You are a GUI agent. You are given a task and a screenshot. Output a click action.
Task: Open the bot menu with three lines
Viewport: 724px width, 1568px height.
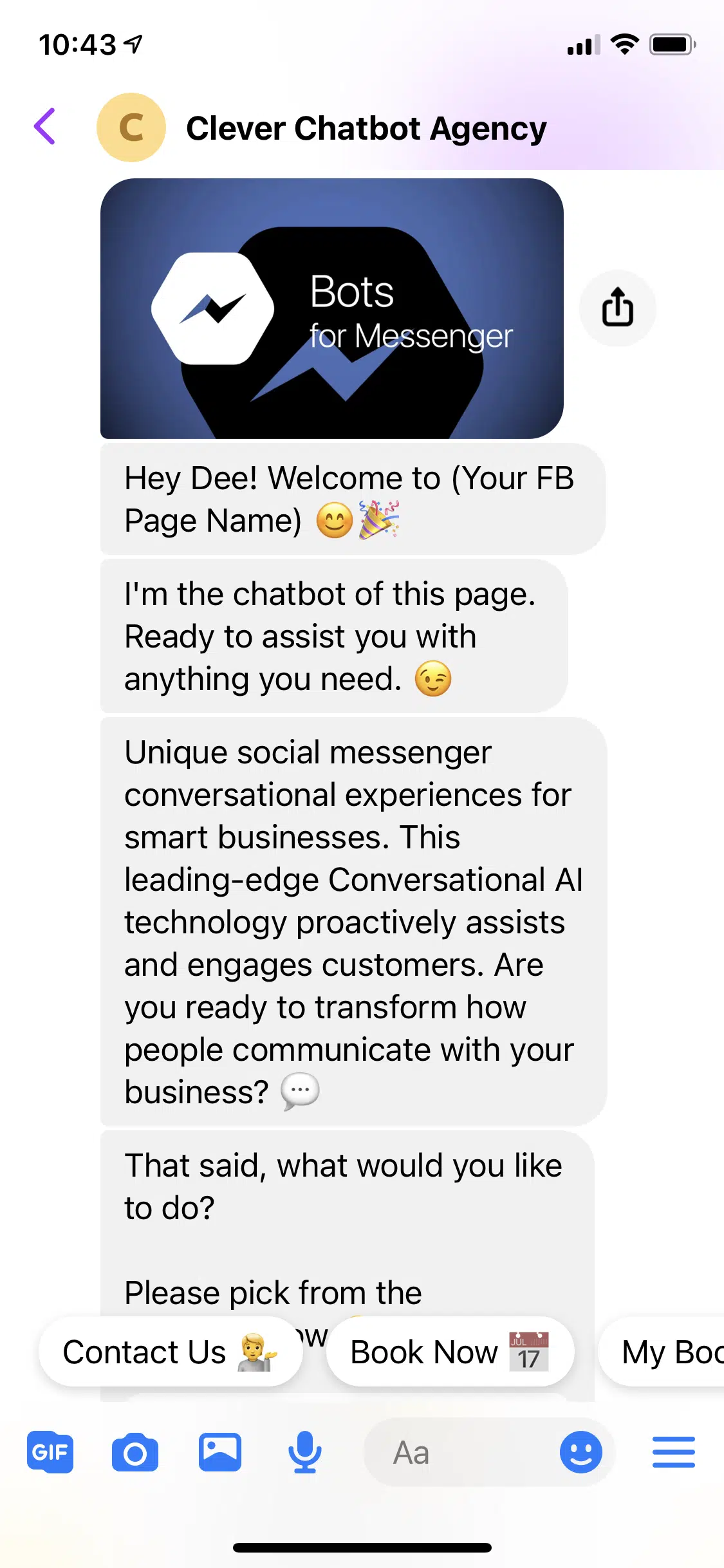[x=673, y=1452]
